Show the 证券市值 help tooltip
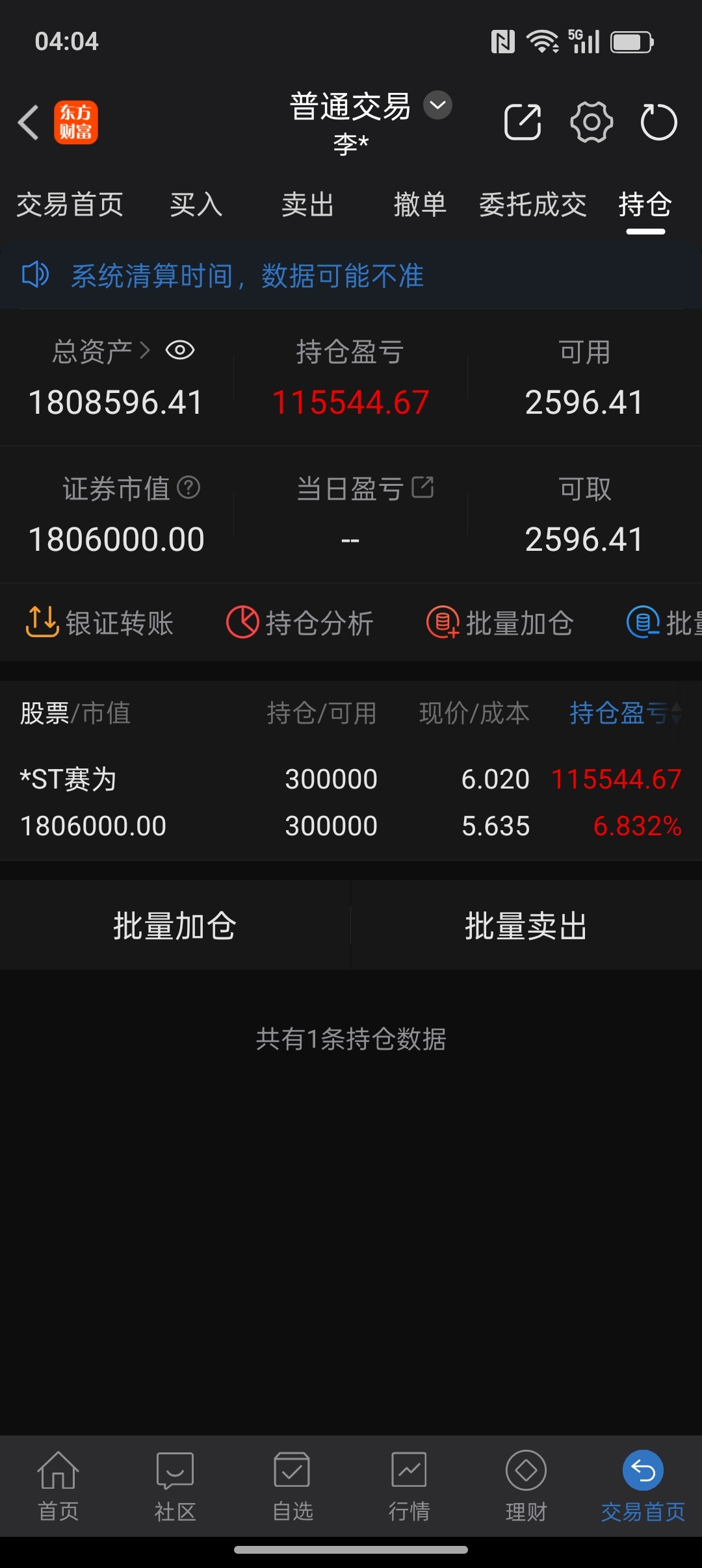The height and width of the screenshot is (1568, 702). click(188, 487)
